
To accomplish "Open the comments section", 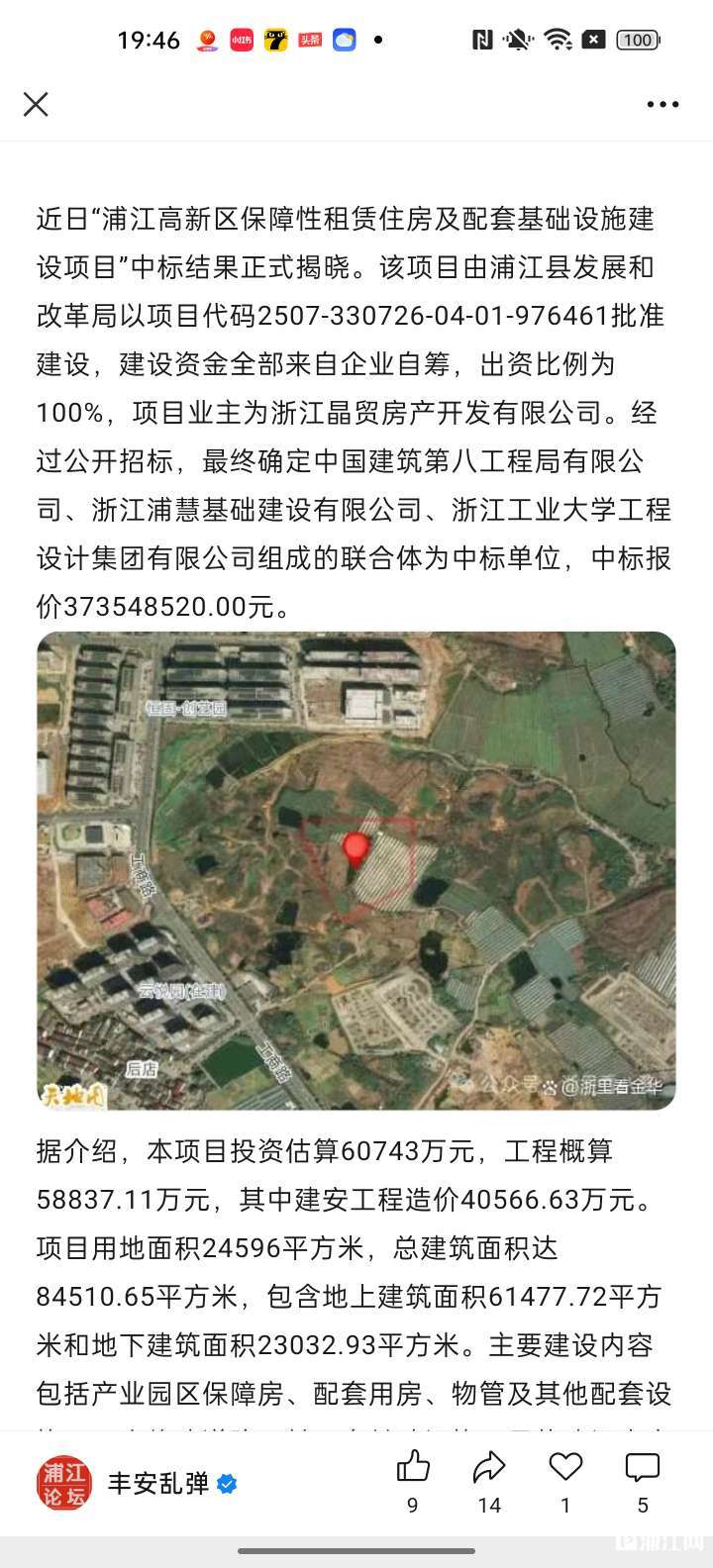I will 643,1467.
